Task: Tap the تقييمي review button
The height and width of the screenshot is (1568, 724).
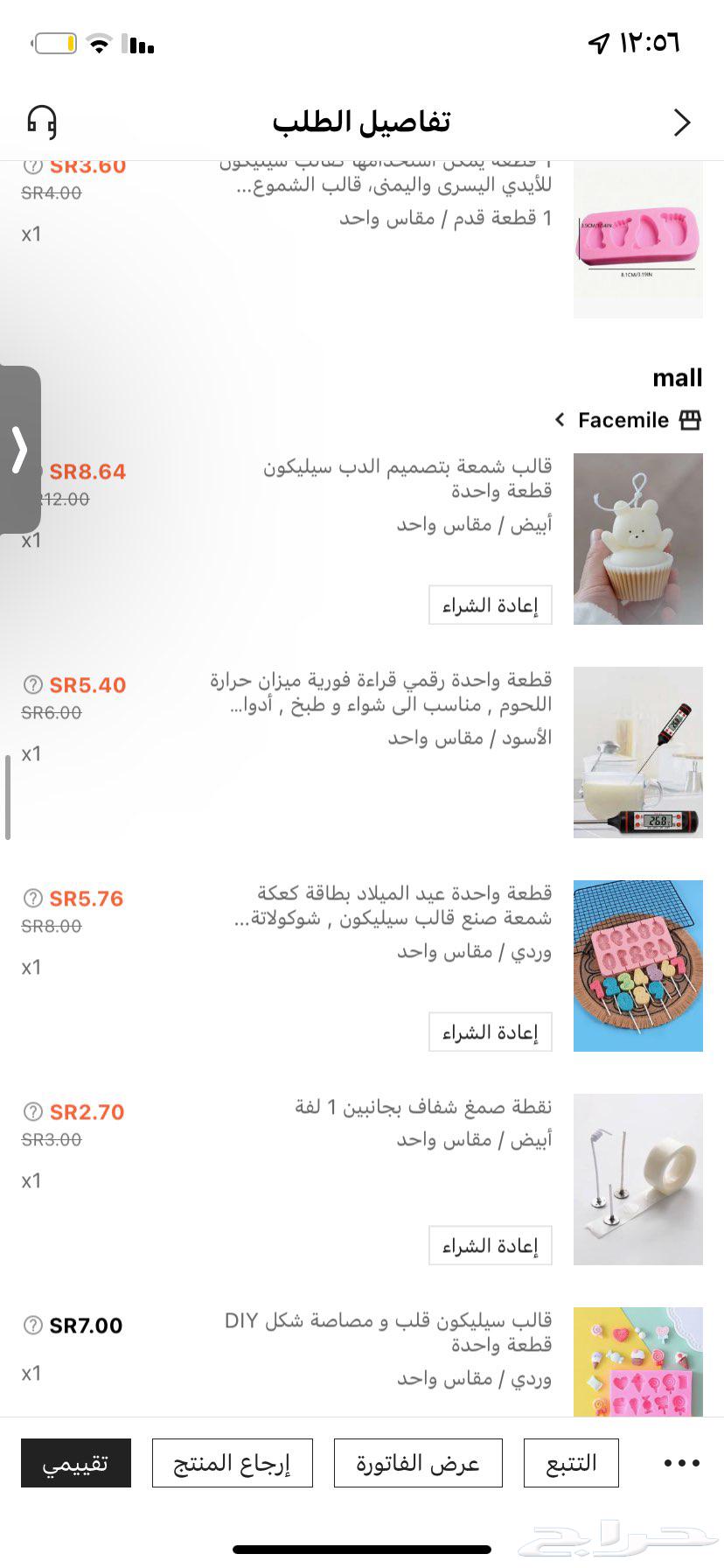Action: click(75, 1462)
